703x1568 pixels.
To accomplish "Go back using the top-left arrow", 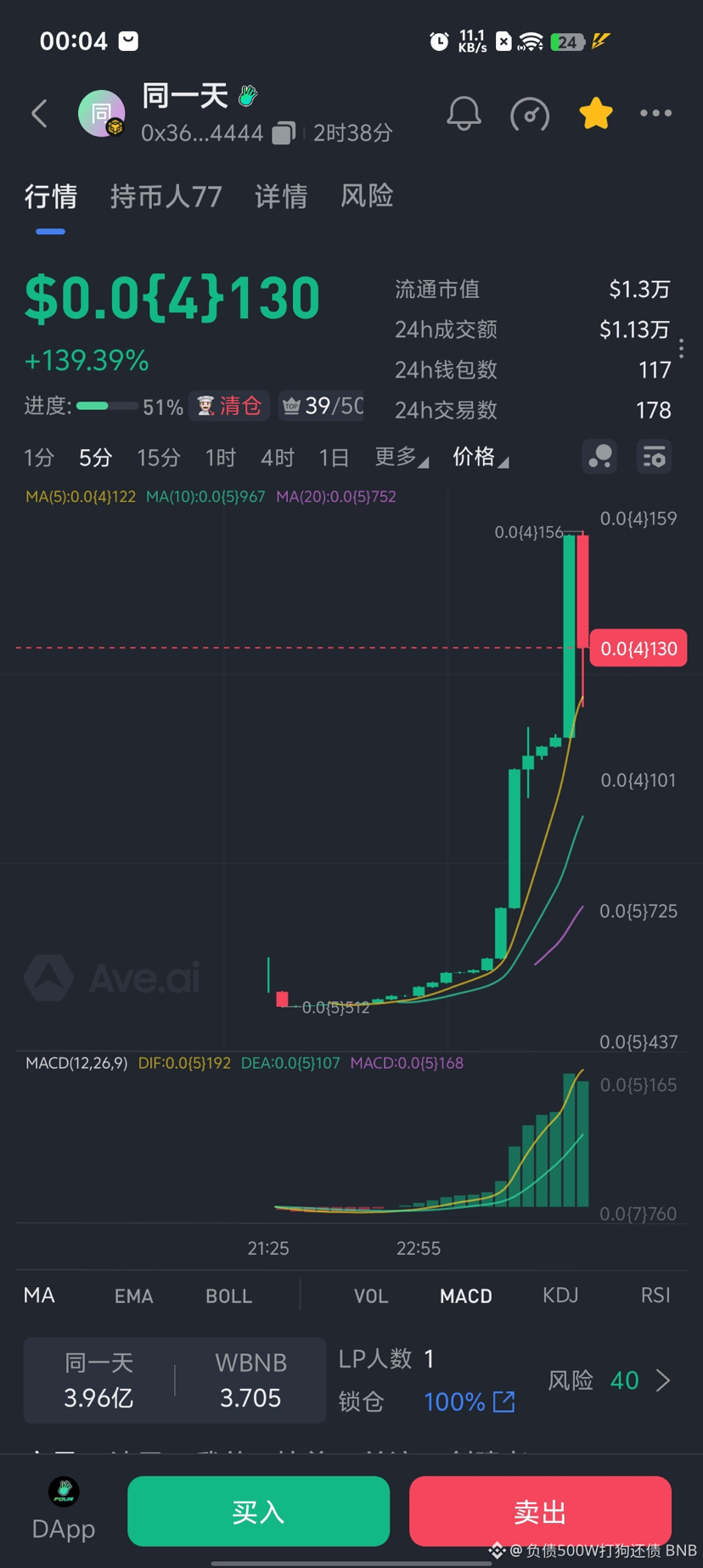I will pos(39,114).
